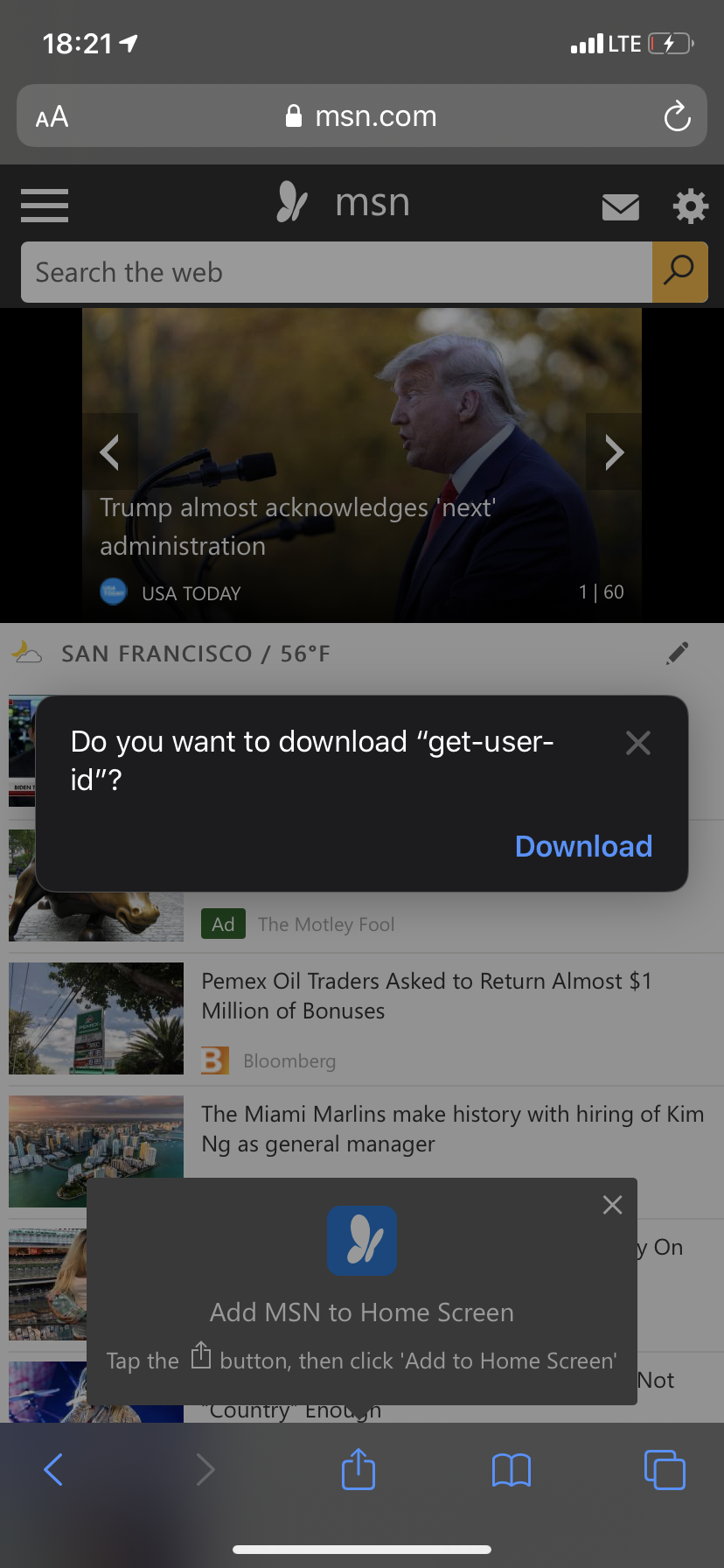Tap the msn.com address bar
Image resolution: width=724 pixels, height=1568 pixels.
362,116
